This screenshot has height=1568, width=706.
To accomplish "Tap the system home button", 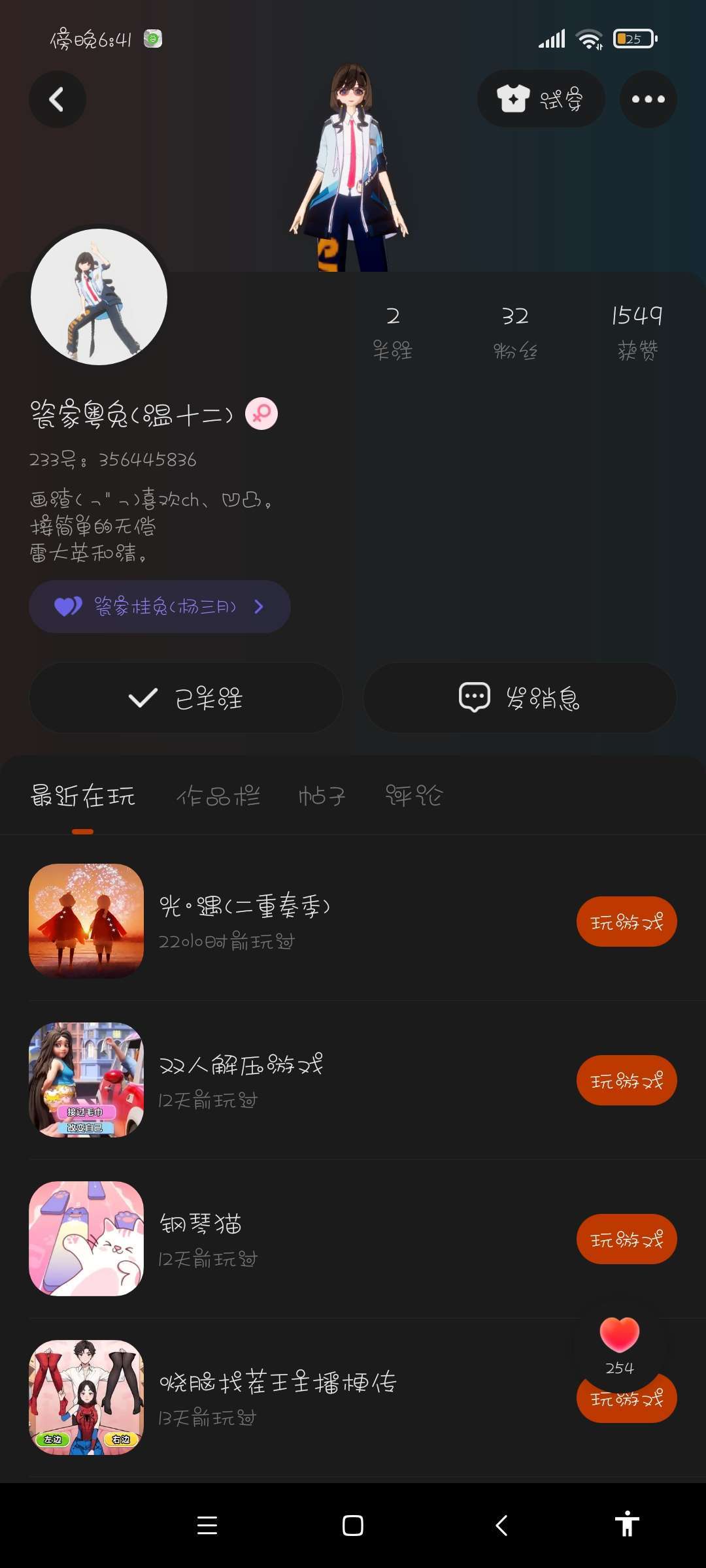I will click(x=353, y=1526).
